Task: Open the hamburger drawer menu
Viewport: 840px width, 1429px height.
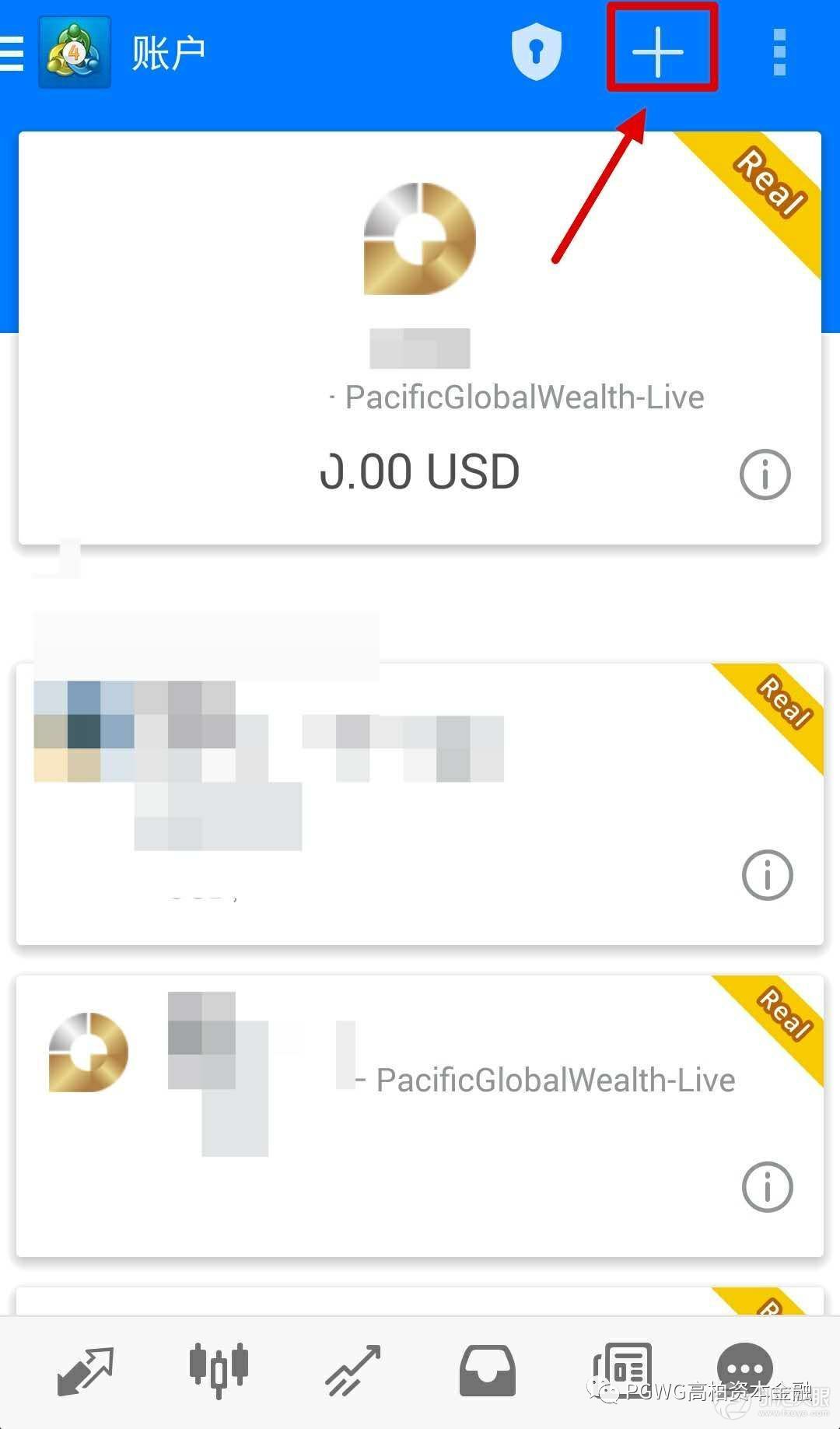Action: click(12, 53)
